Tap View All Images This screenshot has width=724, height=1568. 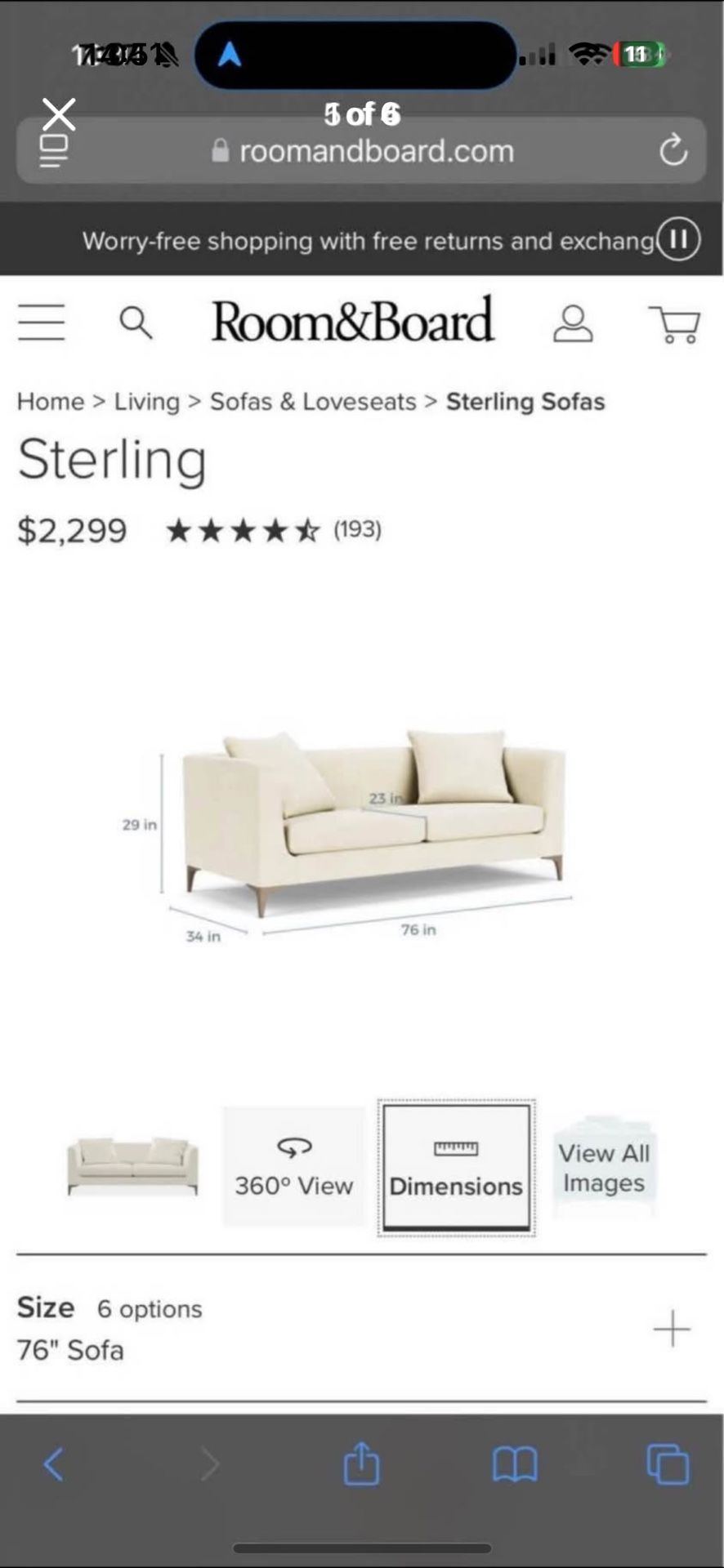coord(604,1166)
